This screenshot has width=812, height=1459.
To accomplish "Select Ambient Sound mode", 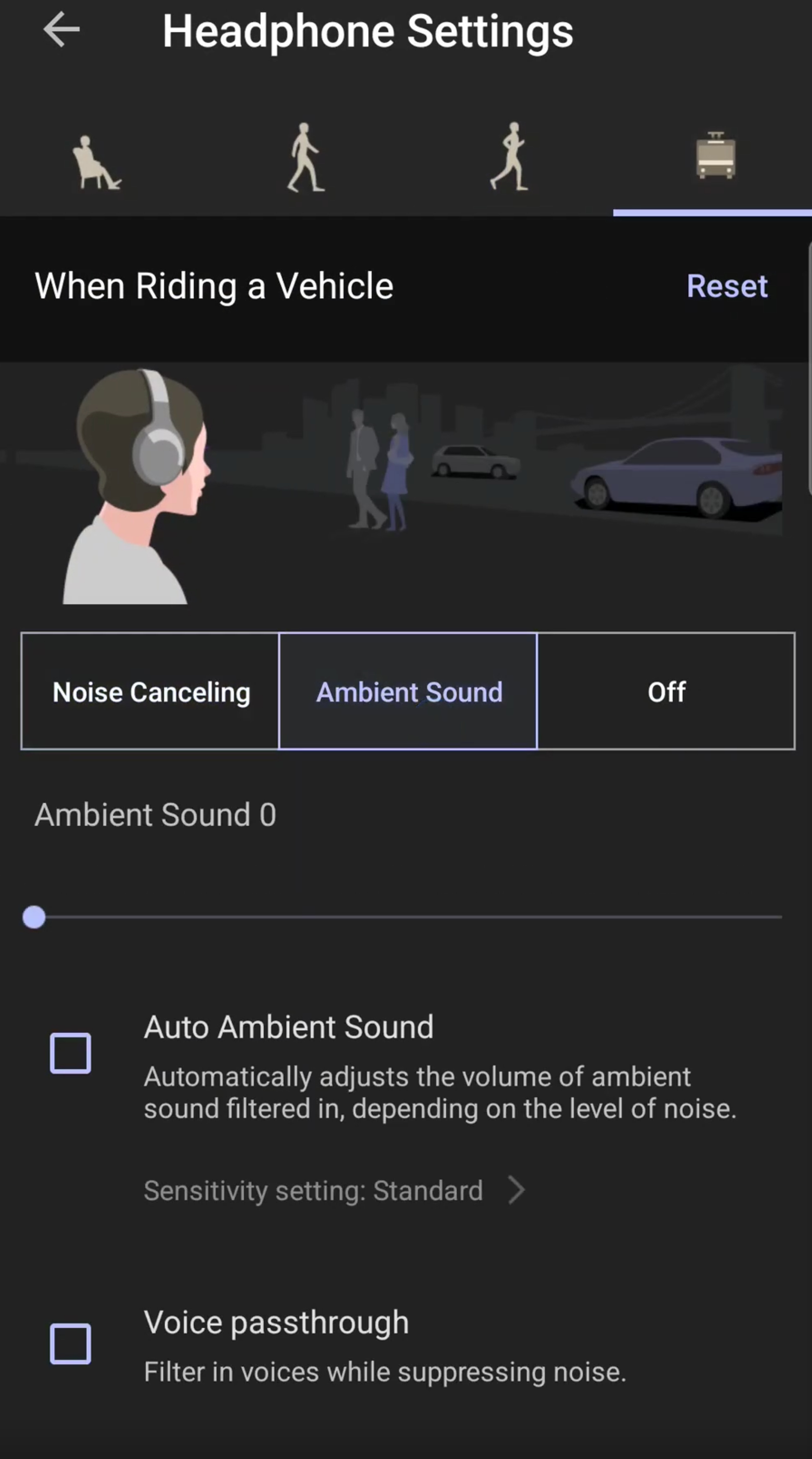I will (x=408, y=692).
